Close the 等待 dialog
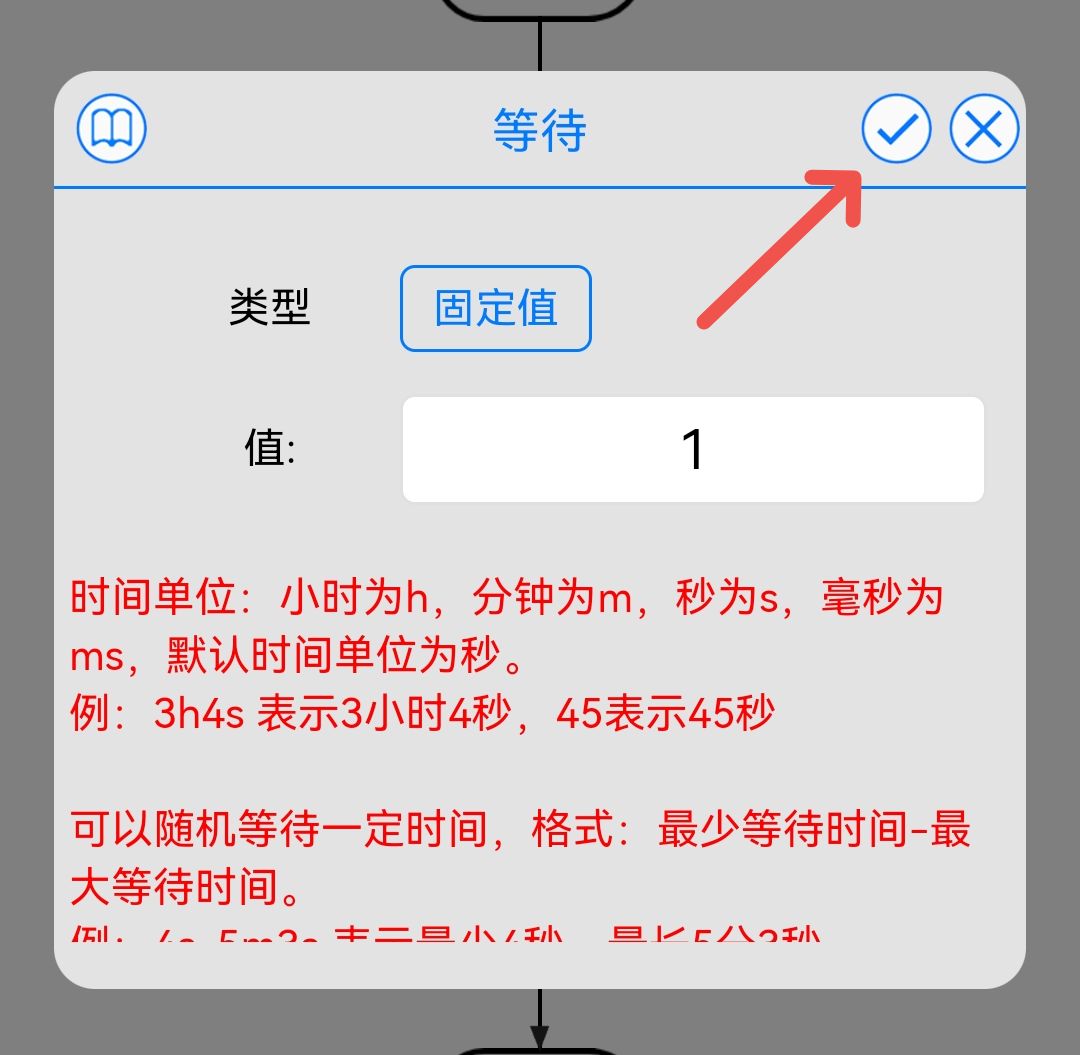This screenshot has width=1080, height=1055. tap(984, 129)
